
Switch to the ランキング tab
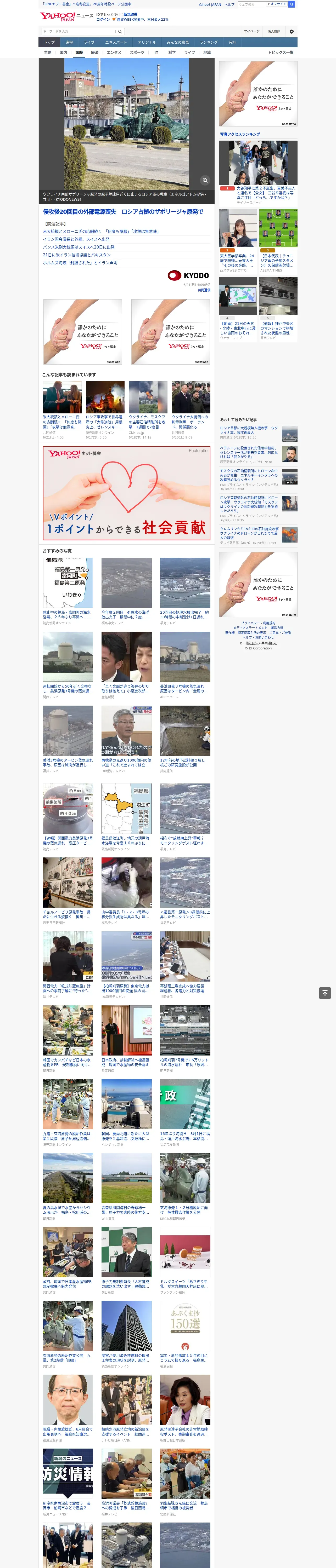coord(209,43)
